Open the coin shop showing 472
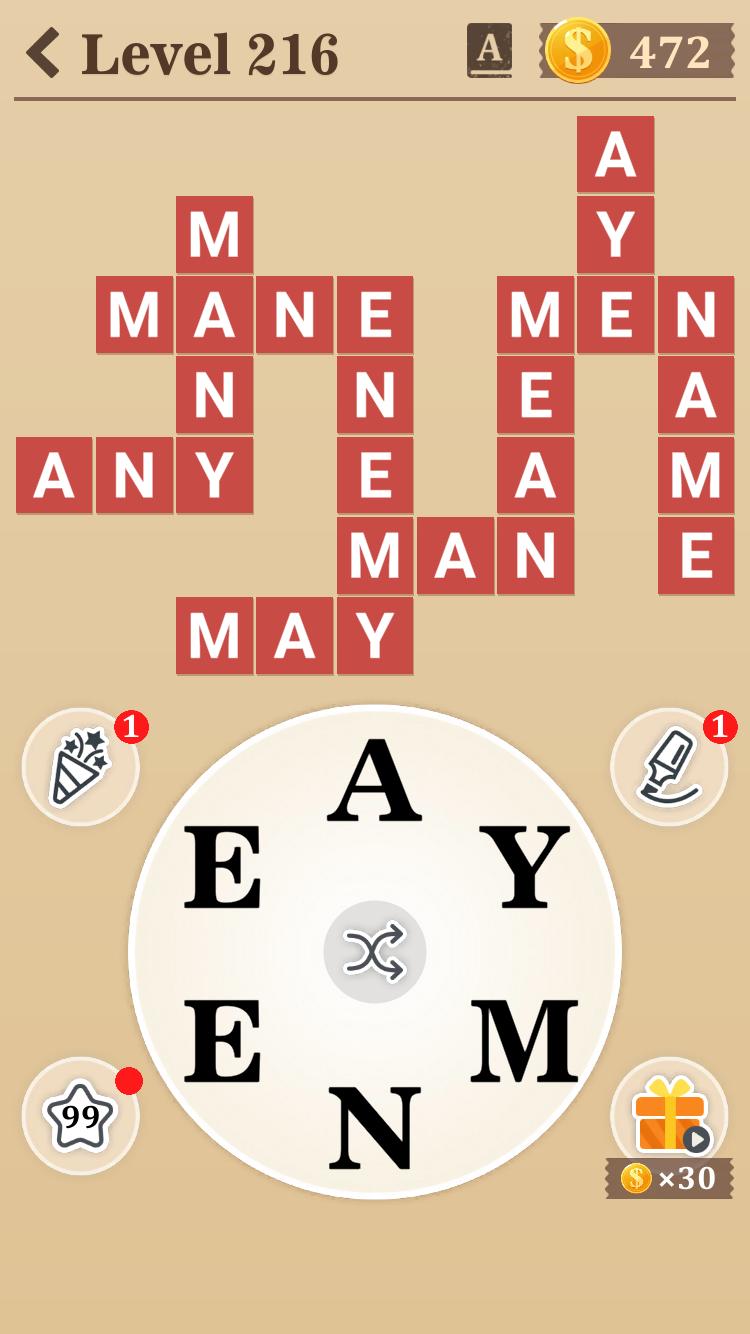750x1334 pixels. pos(640,51)
